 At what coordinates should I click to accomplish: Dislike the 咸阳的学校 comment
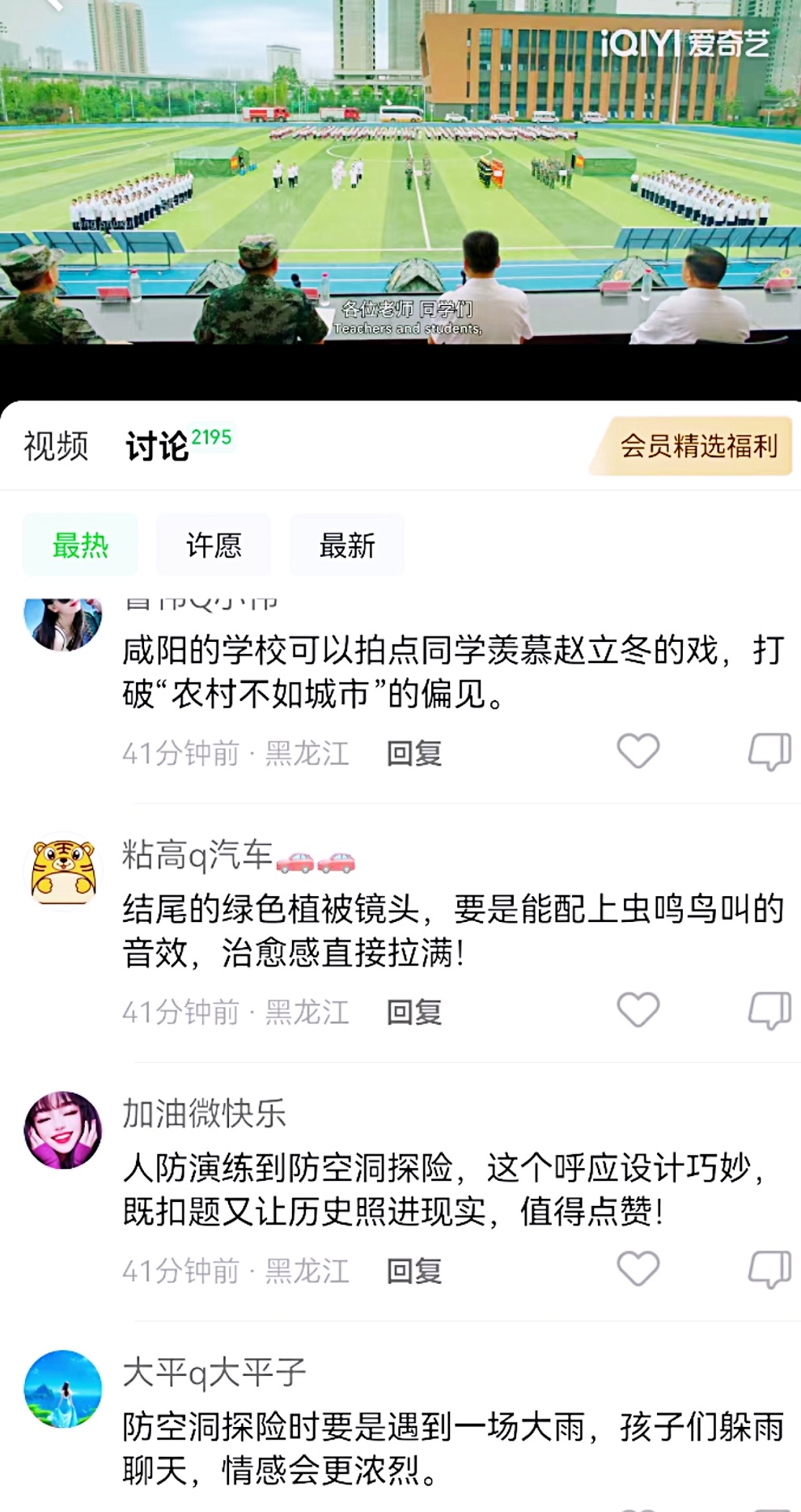[x=769, y=751]
